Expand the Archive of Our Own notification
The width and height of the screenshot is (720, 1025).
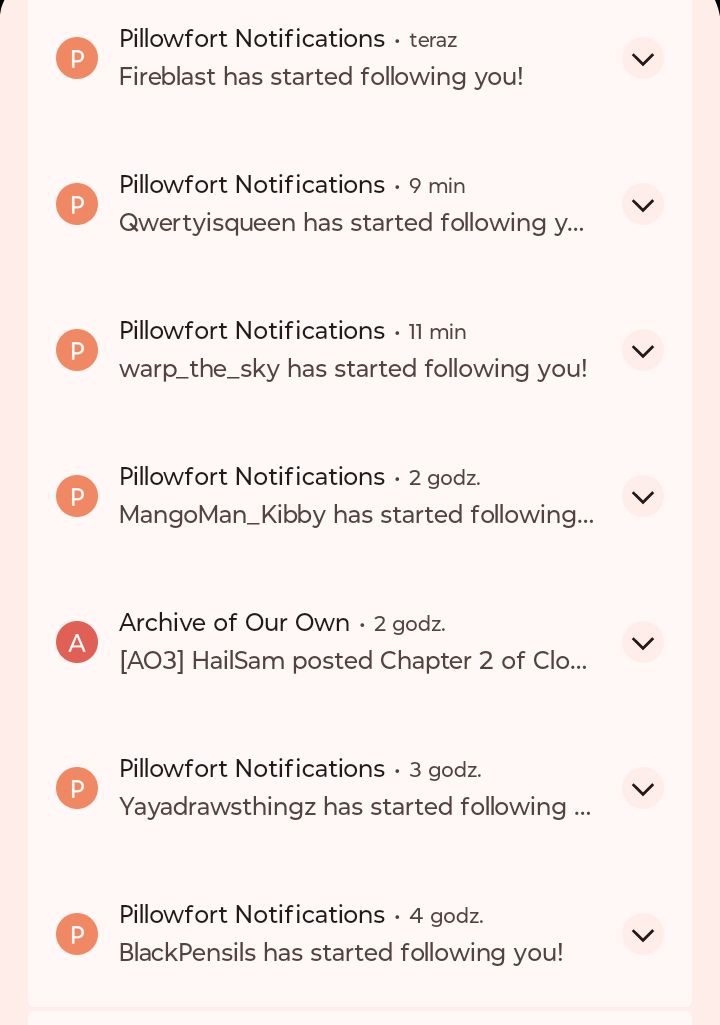[642, 643]
